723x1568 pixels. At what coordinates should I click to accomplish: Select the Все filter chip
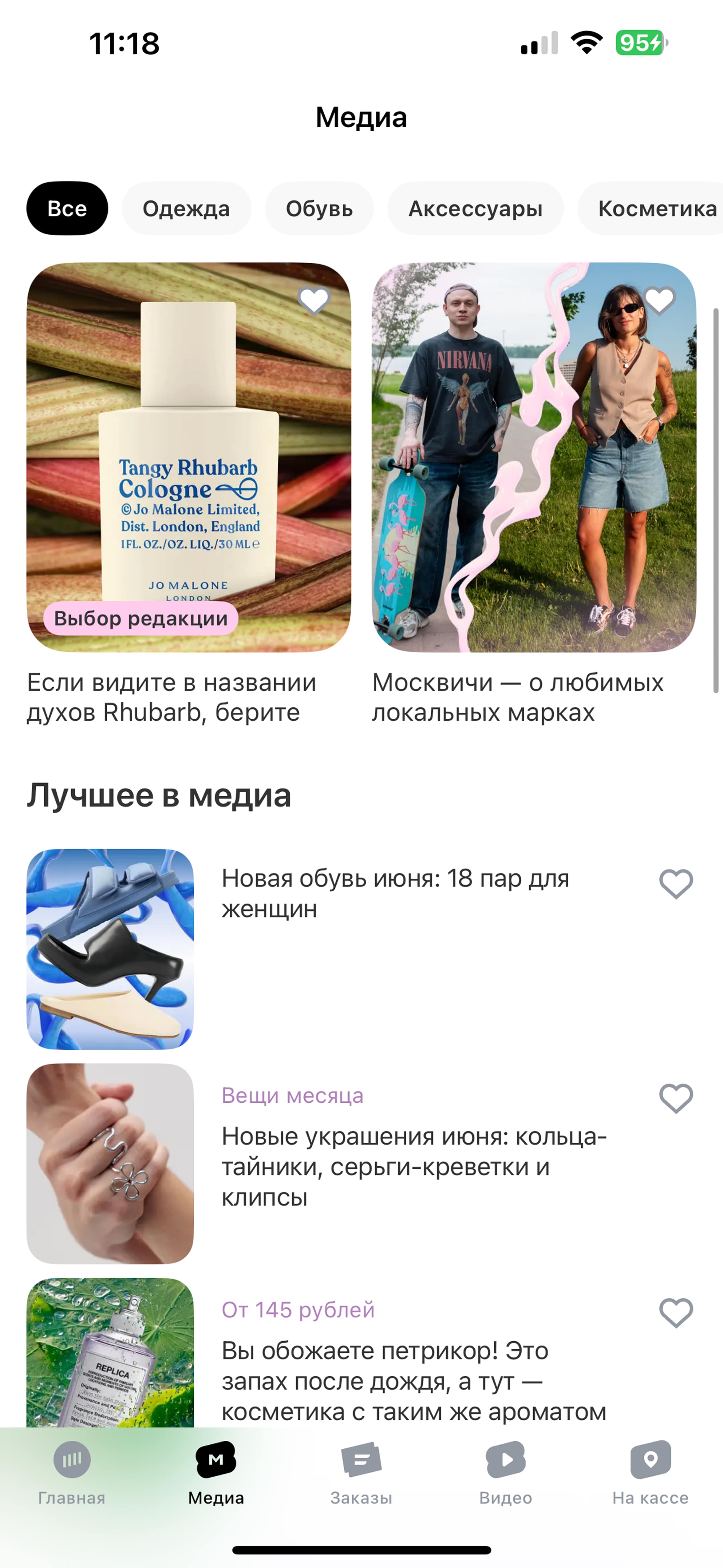pyautogui.click(x=67, y=208)
